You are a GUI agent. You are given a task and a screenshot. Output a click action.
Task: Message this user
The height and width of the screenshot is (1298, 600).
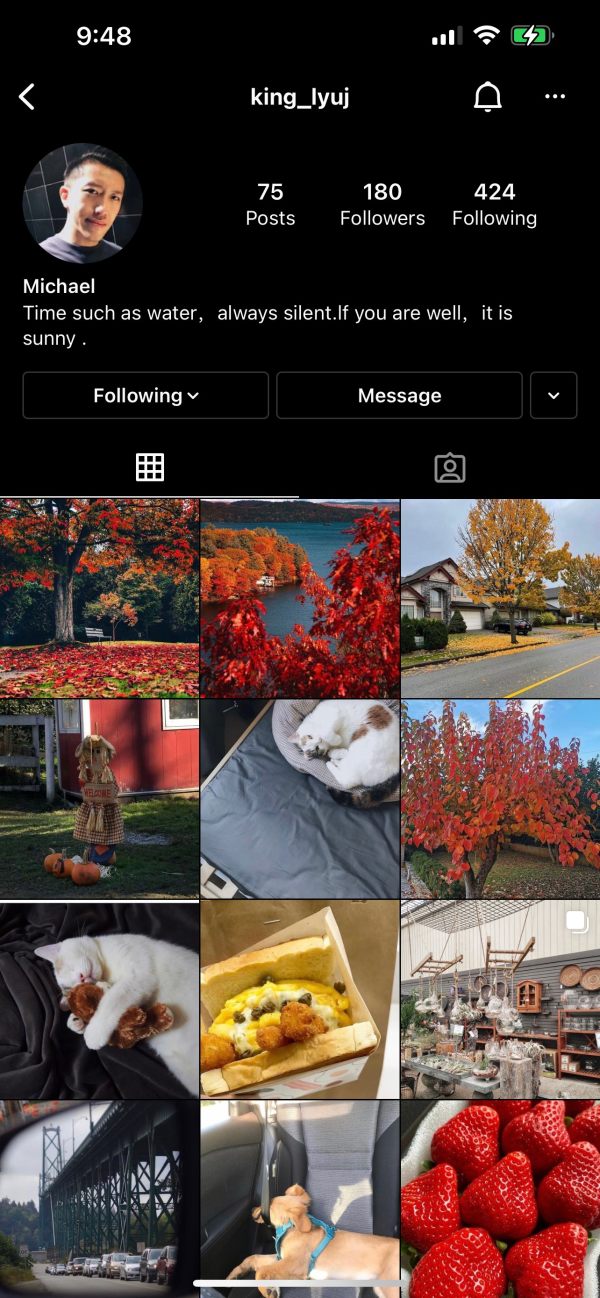pyautogui.click(x=399, y=395)
